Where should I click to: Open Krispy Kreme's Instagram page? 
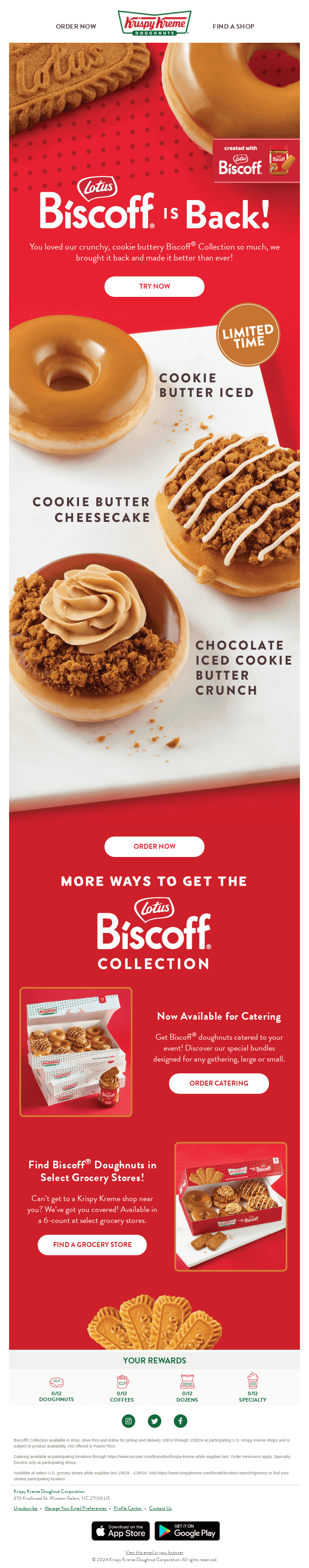pos(128,1421)
